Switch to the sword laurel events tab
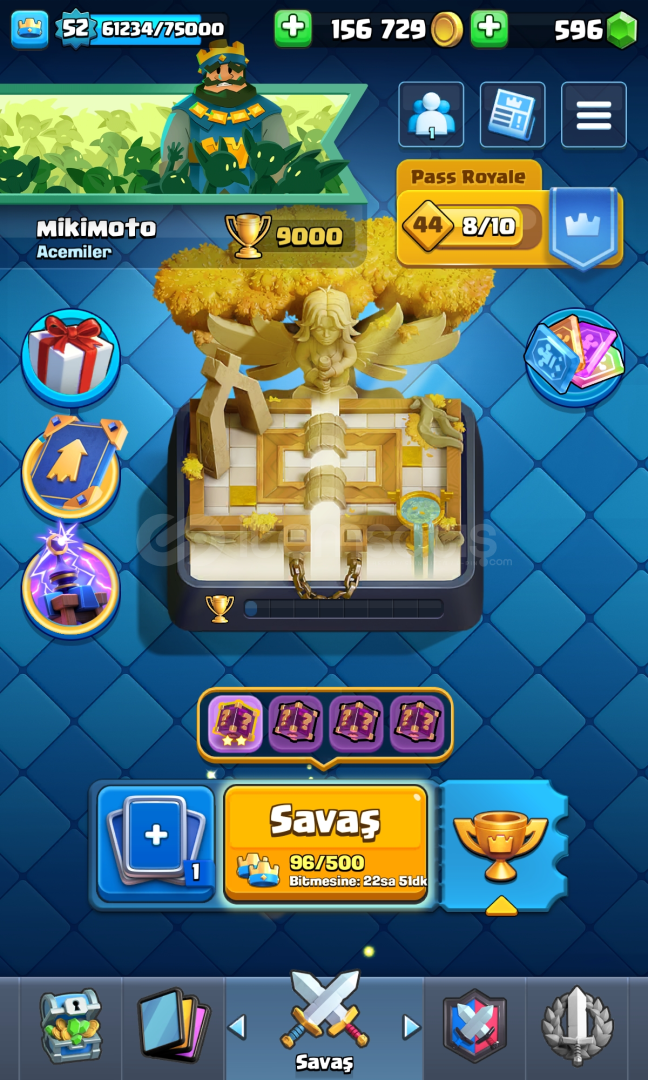Image resolution: width=648 pixels, height=1080 pixels. [577, 1026]
